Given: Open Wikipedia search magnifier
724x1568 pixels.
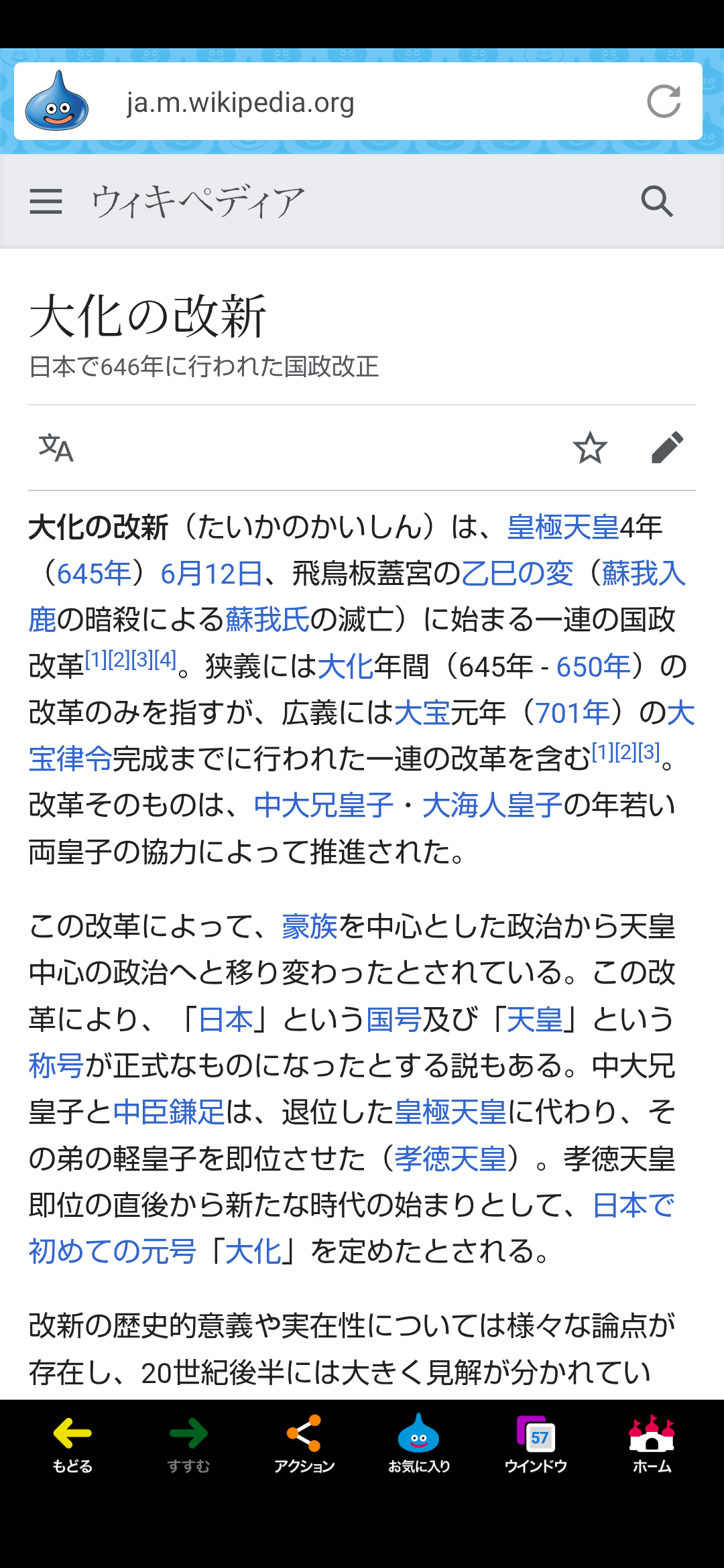Looking at the screenshot, I should (657, 201).
